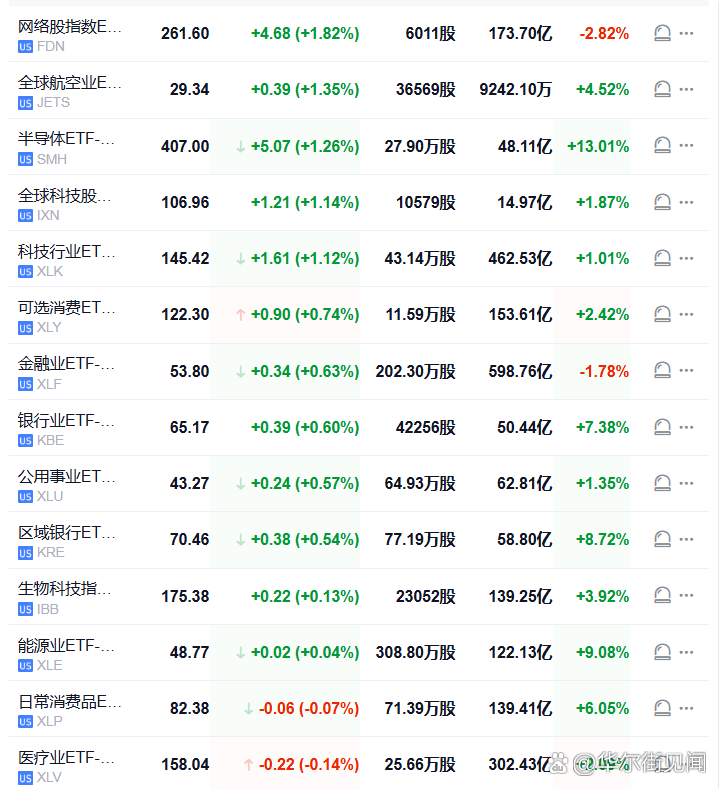Set a price alert bell for JETS
Viewport: 720px width, 790px height.
coord(662,90)
